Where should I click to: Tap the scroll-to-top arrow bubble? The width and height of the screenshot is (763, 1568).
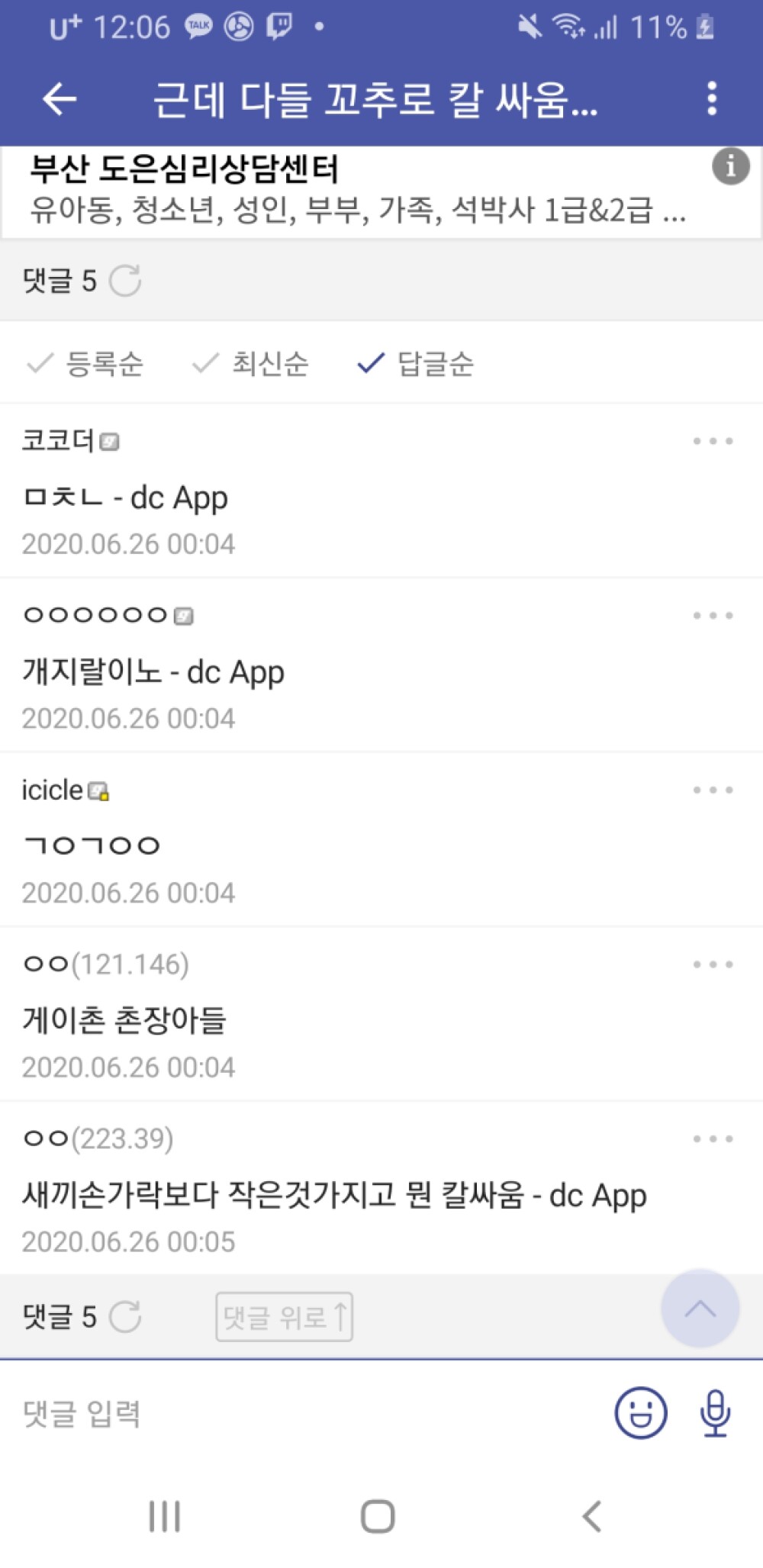(x=700, y=1309)
